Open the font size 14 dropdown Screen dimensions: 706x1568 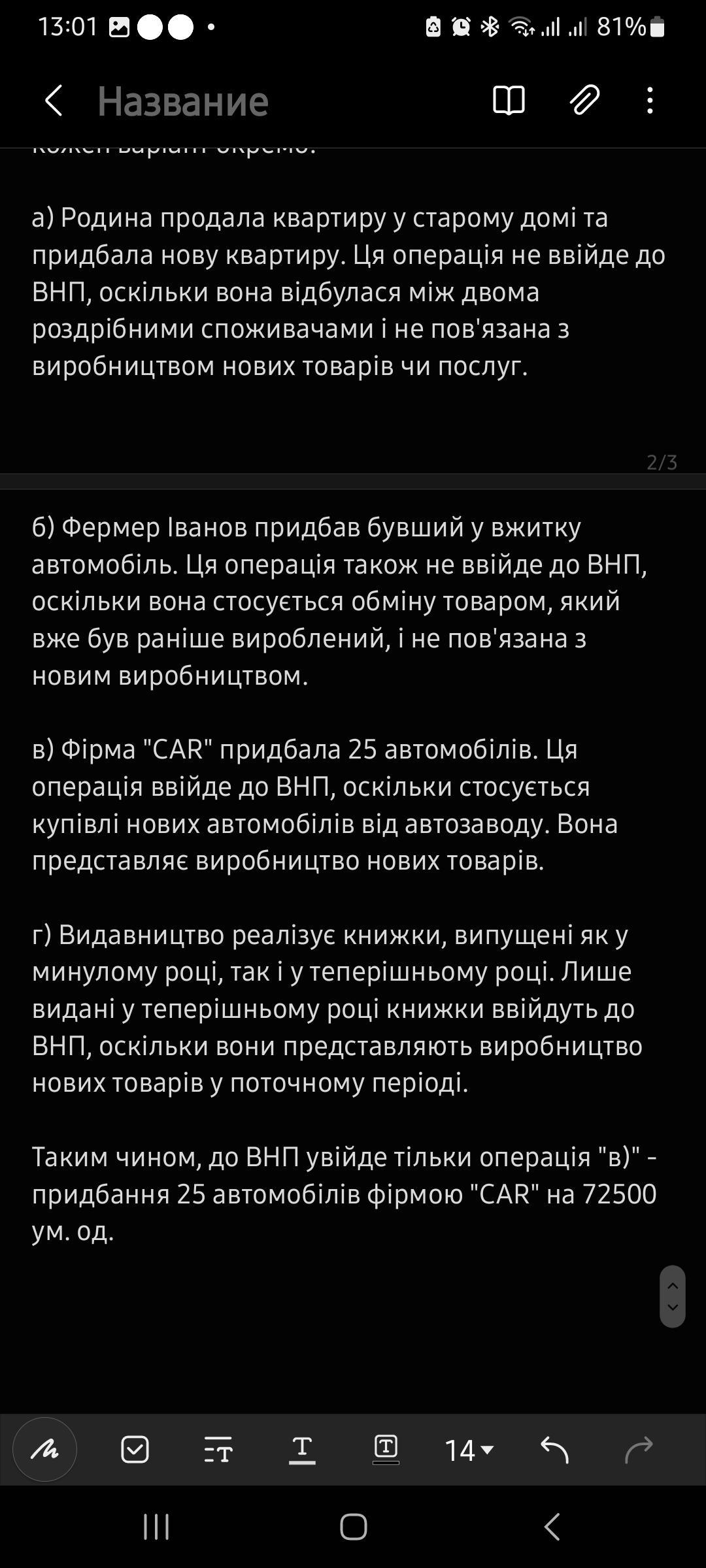coord(469,1450)
